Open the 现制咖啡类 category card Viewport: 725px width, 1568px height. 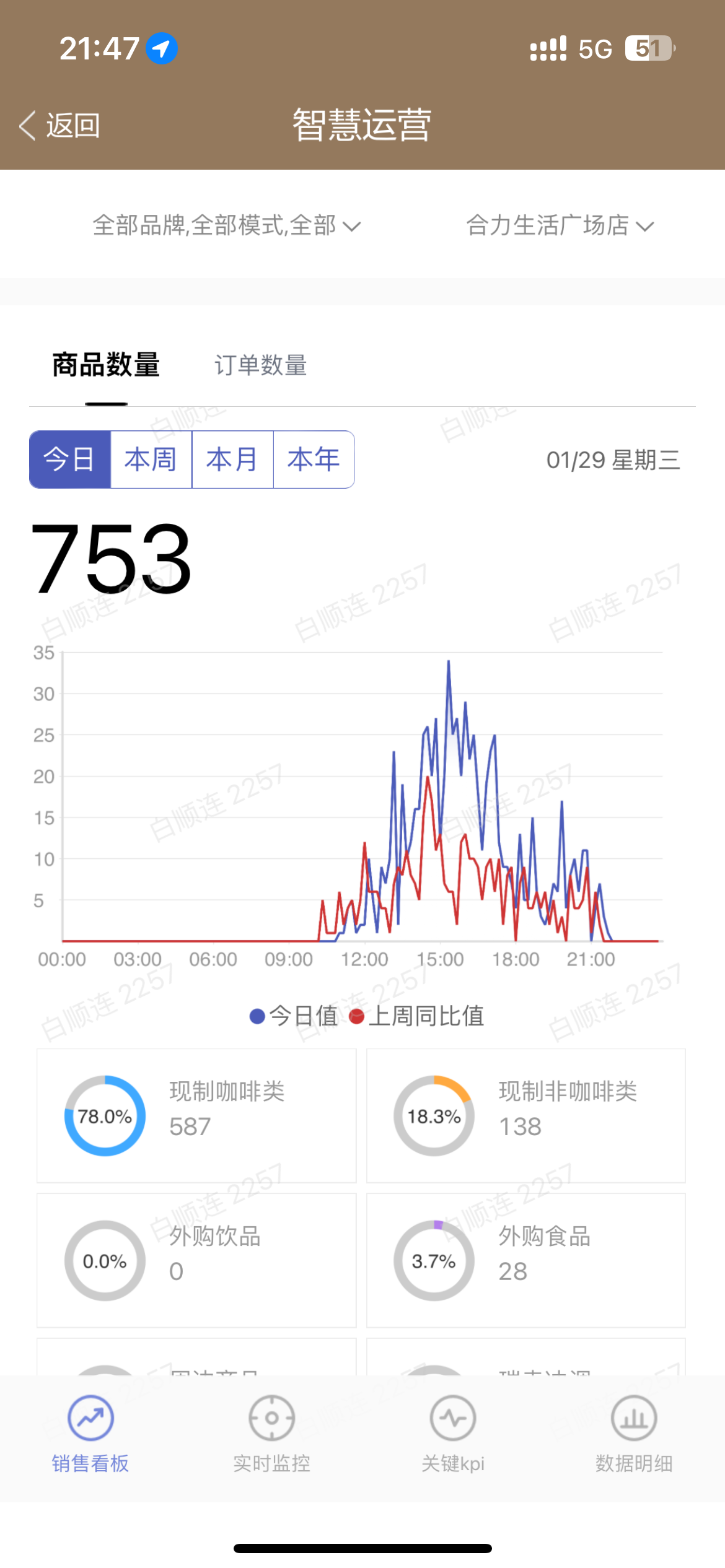196,1115
